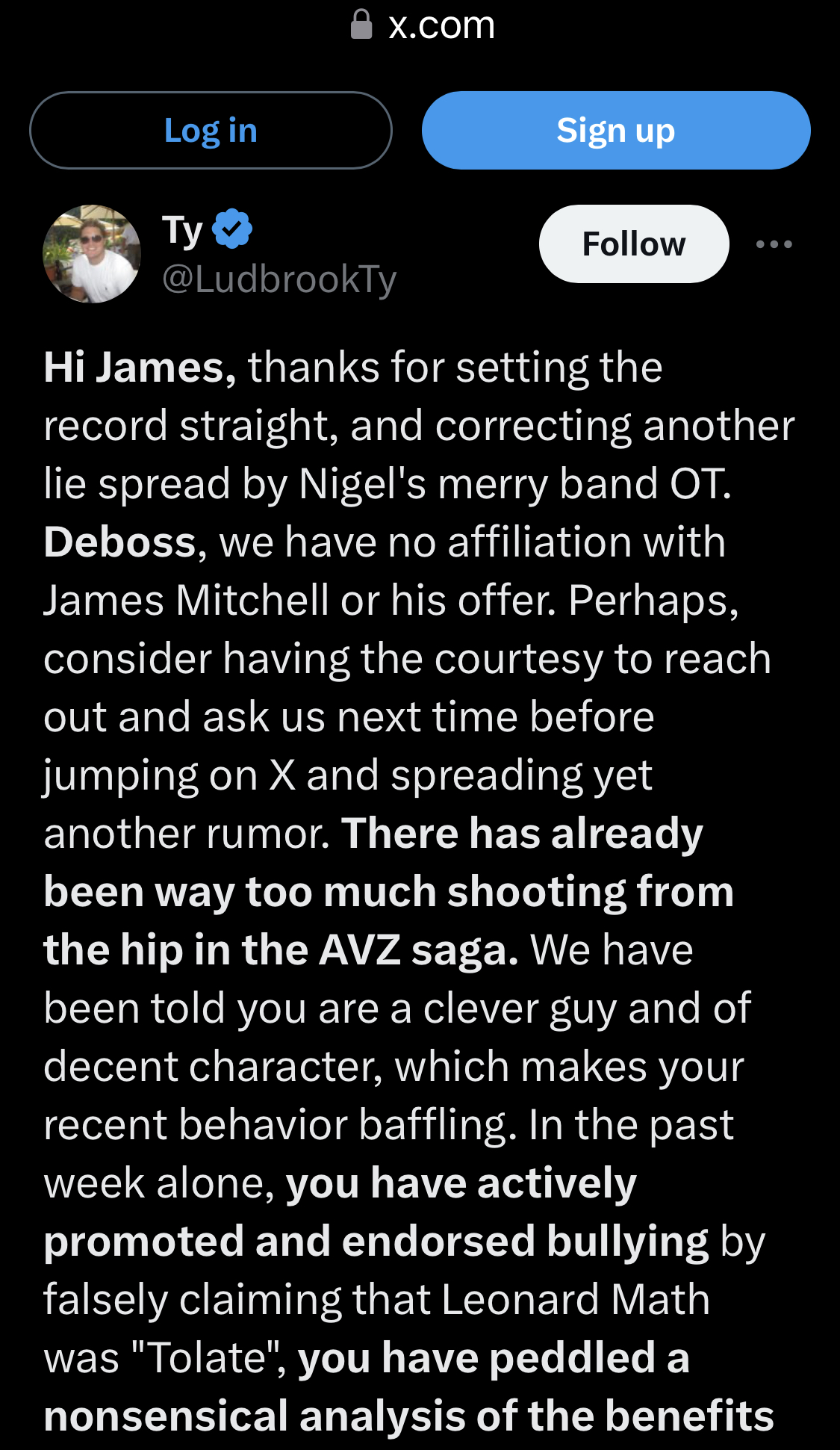840x1450 pixels.
Task: Open Ty's profile picture
Action: (92, 254)
